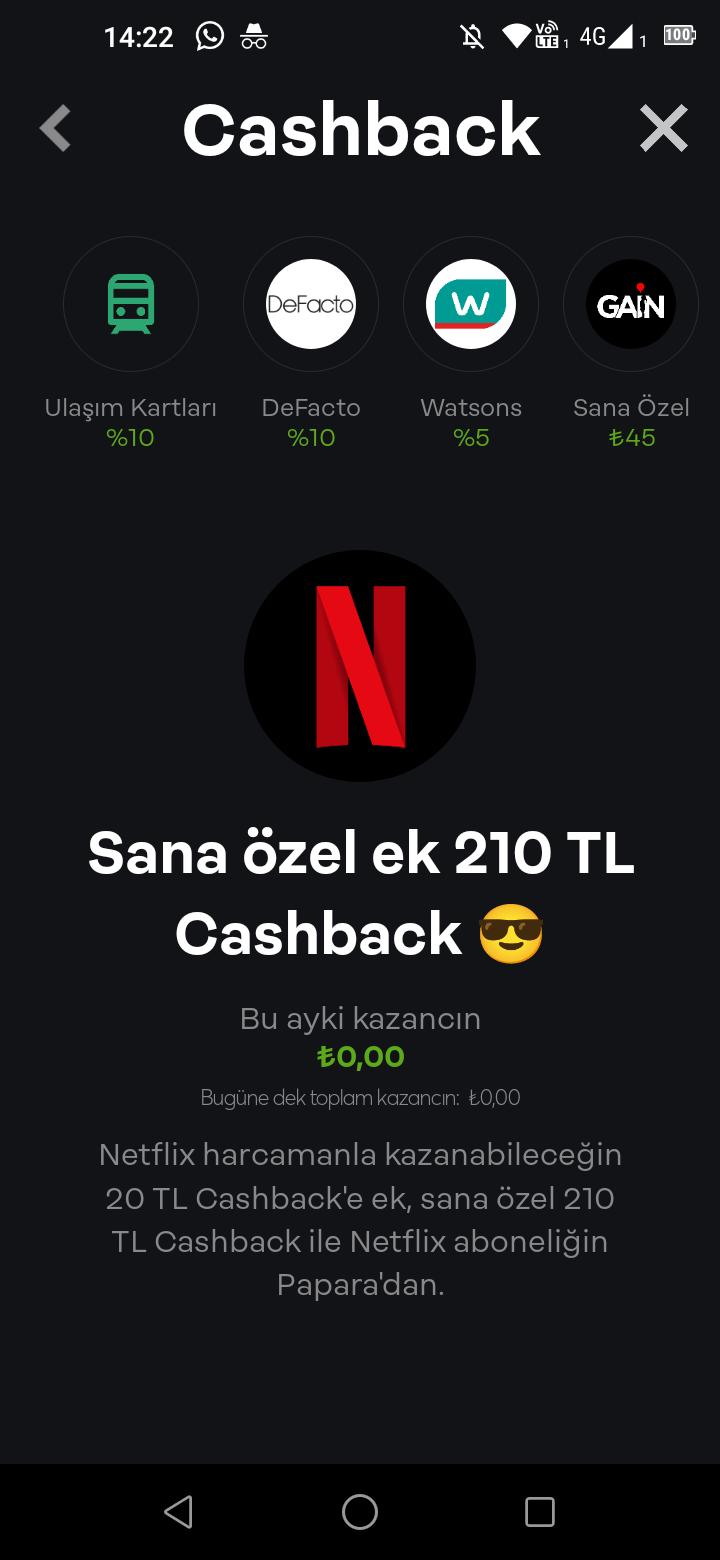Tap the GAIN Sana Özel ₺45 icon
Viewport: 720px width, 1560px height.
(x=630, y=304)
